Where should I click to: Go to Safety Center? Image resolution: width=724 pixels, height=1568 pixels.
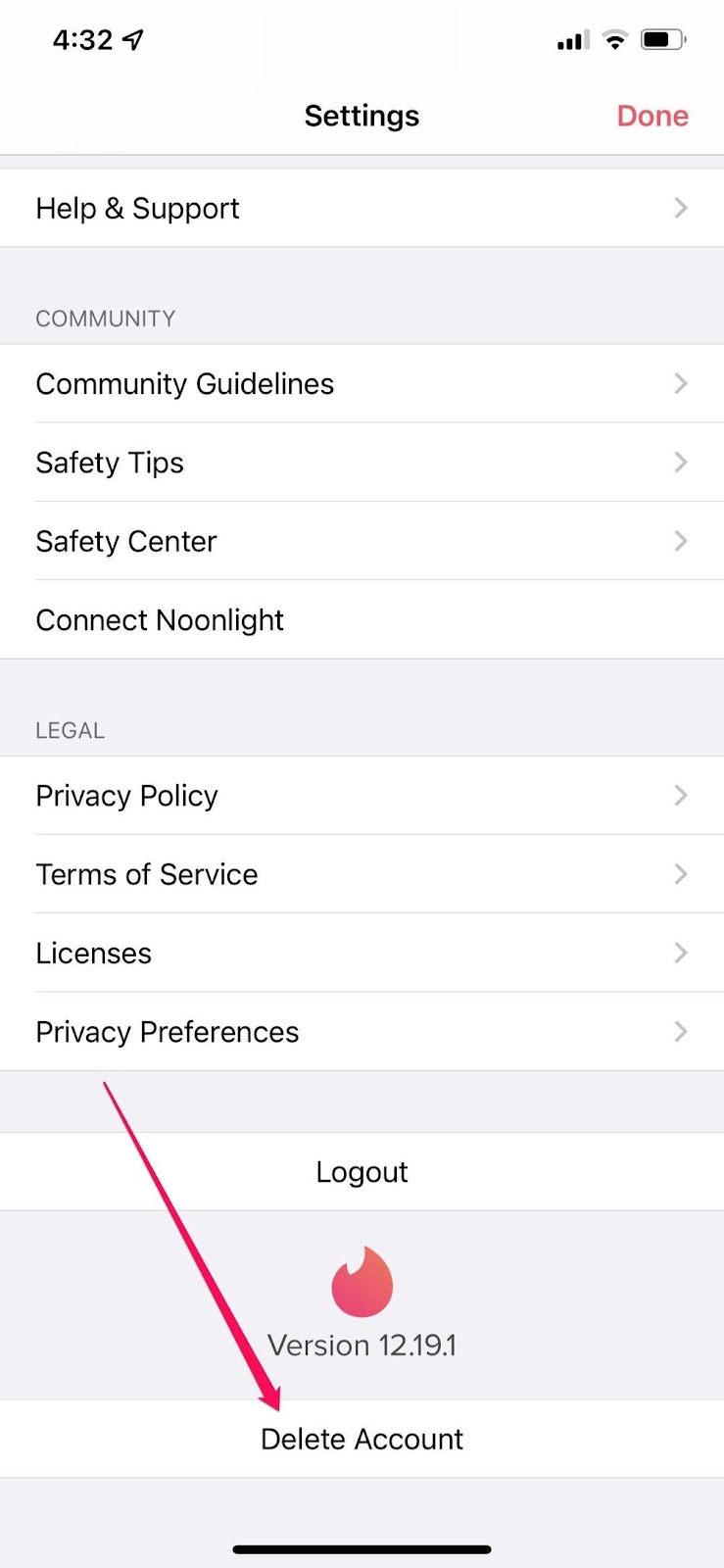362,541
